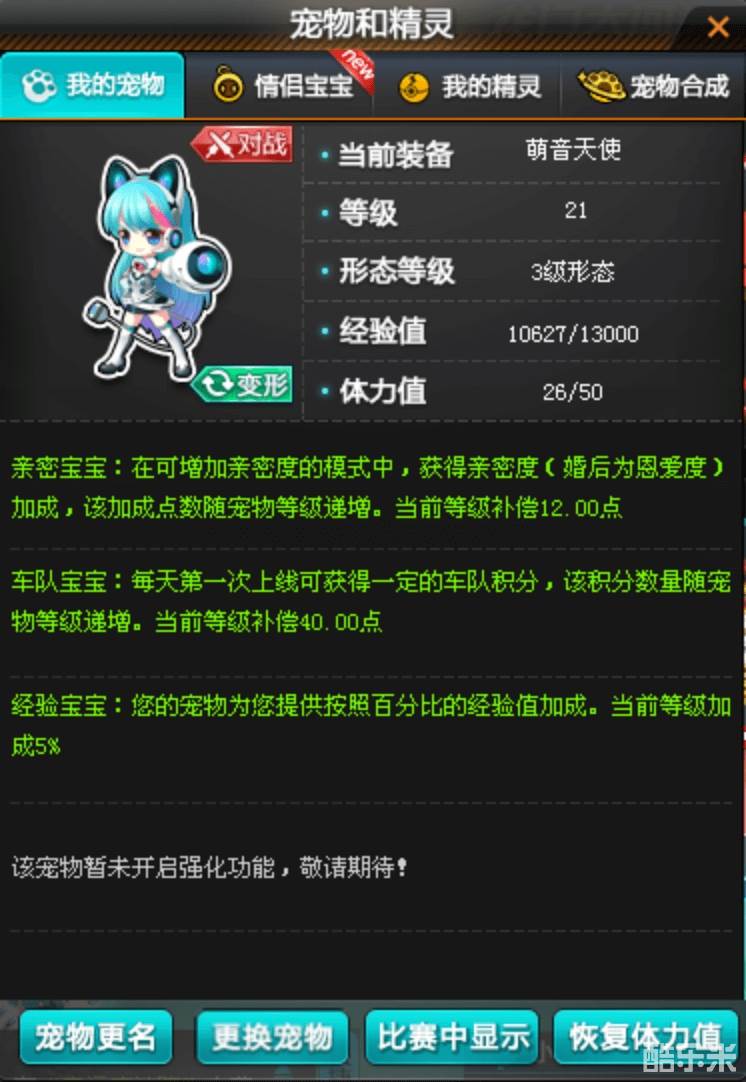Open the 宠物合成 tab
This screenshot has height=1082, width=746.
(656, 86)
